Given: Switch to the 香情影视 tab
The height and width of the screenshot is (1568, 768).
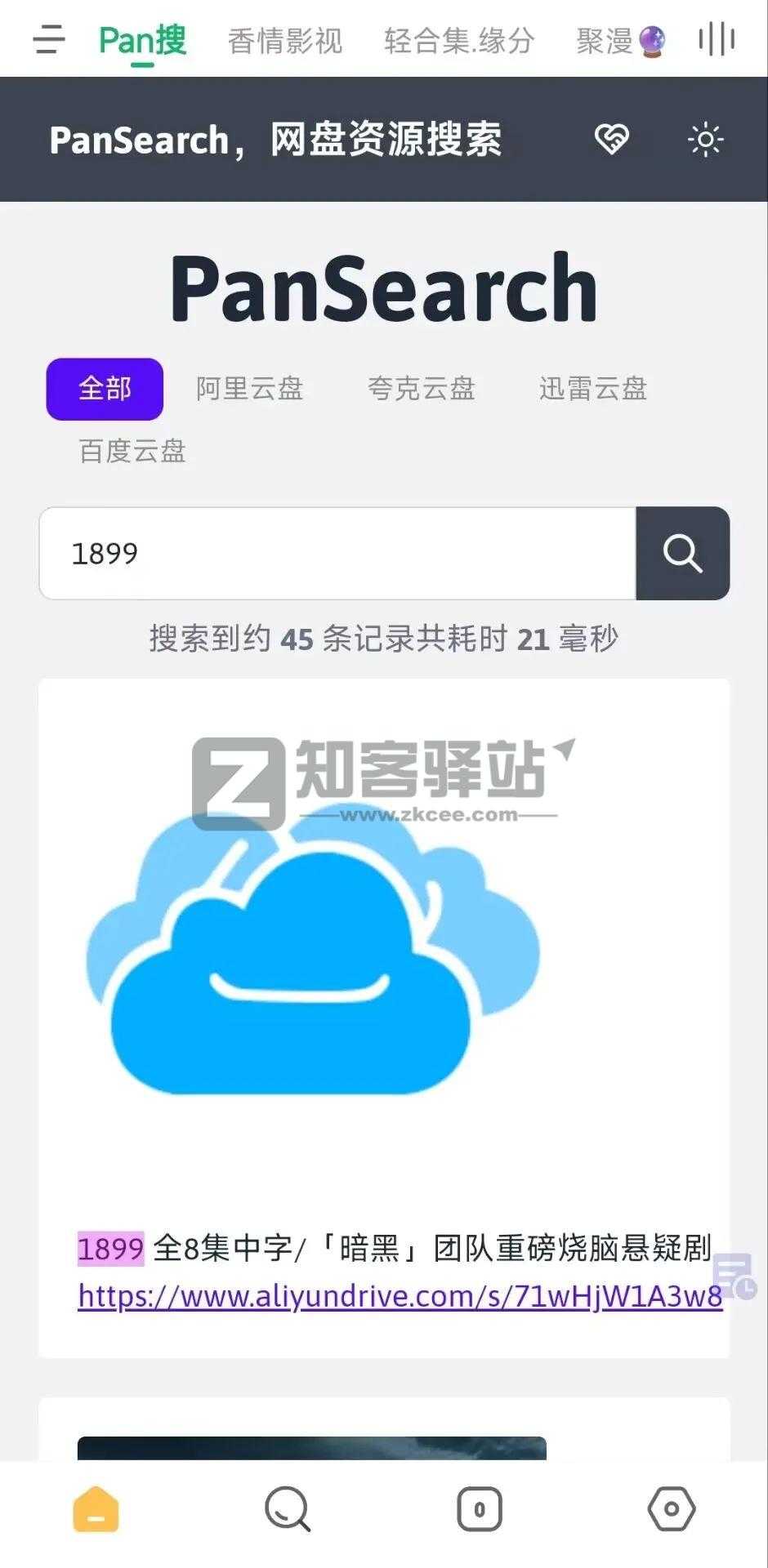Looking at the screenshot, I should point(286,39).
